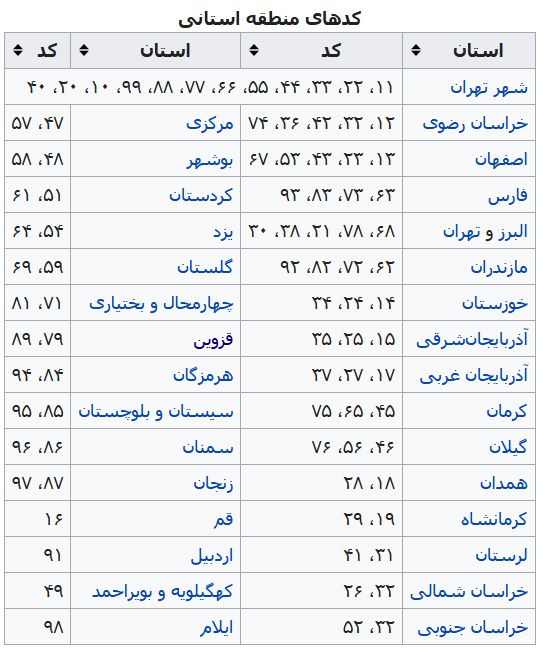Follow the قم link
The height and width of the screenshot is (655, 546).
click(223, 520)
